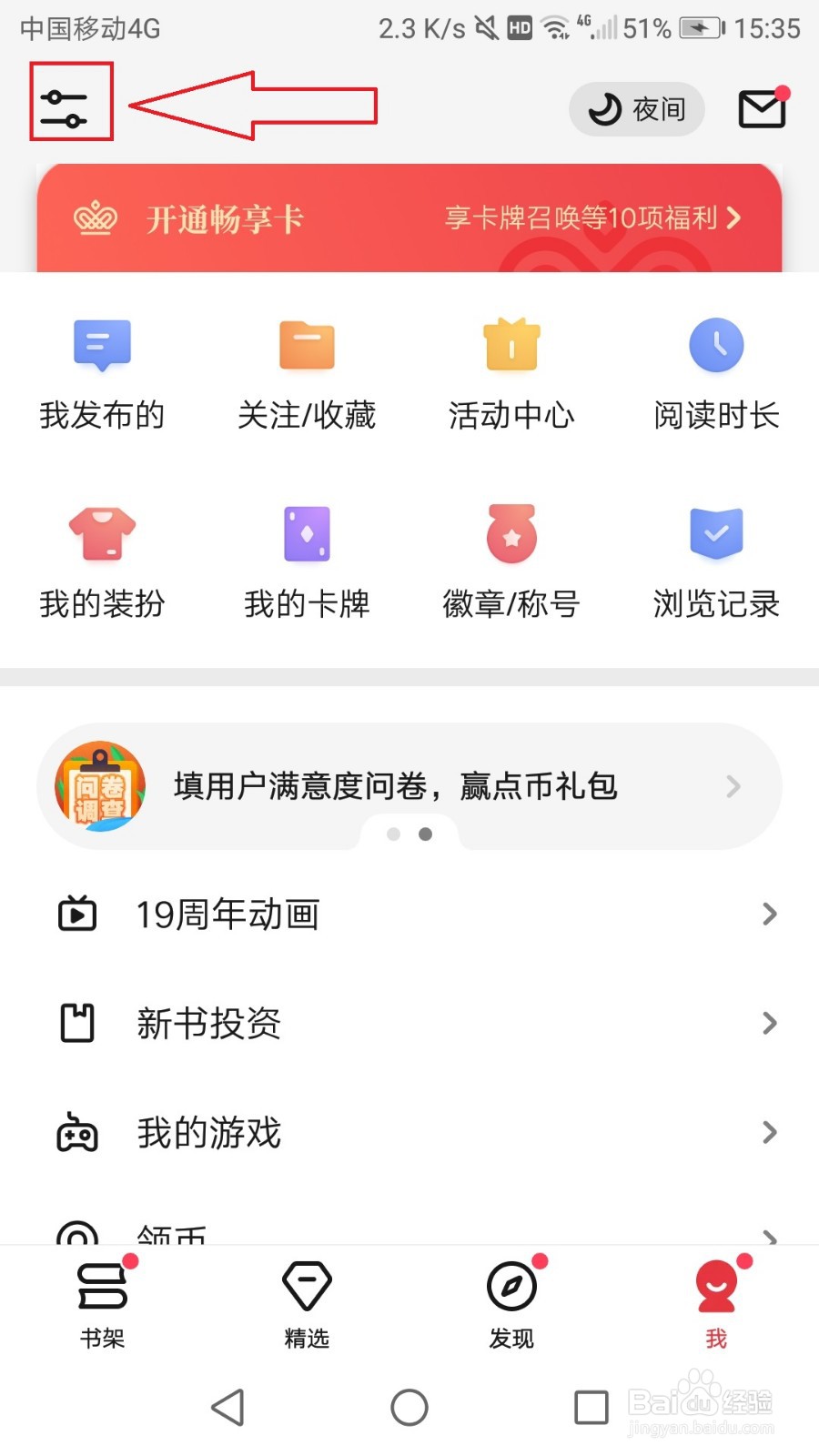Open the 新书投资 row
The height and width of the screenshot is (1456, 819).
[x=409, y=1023]
